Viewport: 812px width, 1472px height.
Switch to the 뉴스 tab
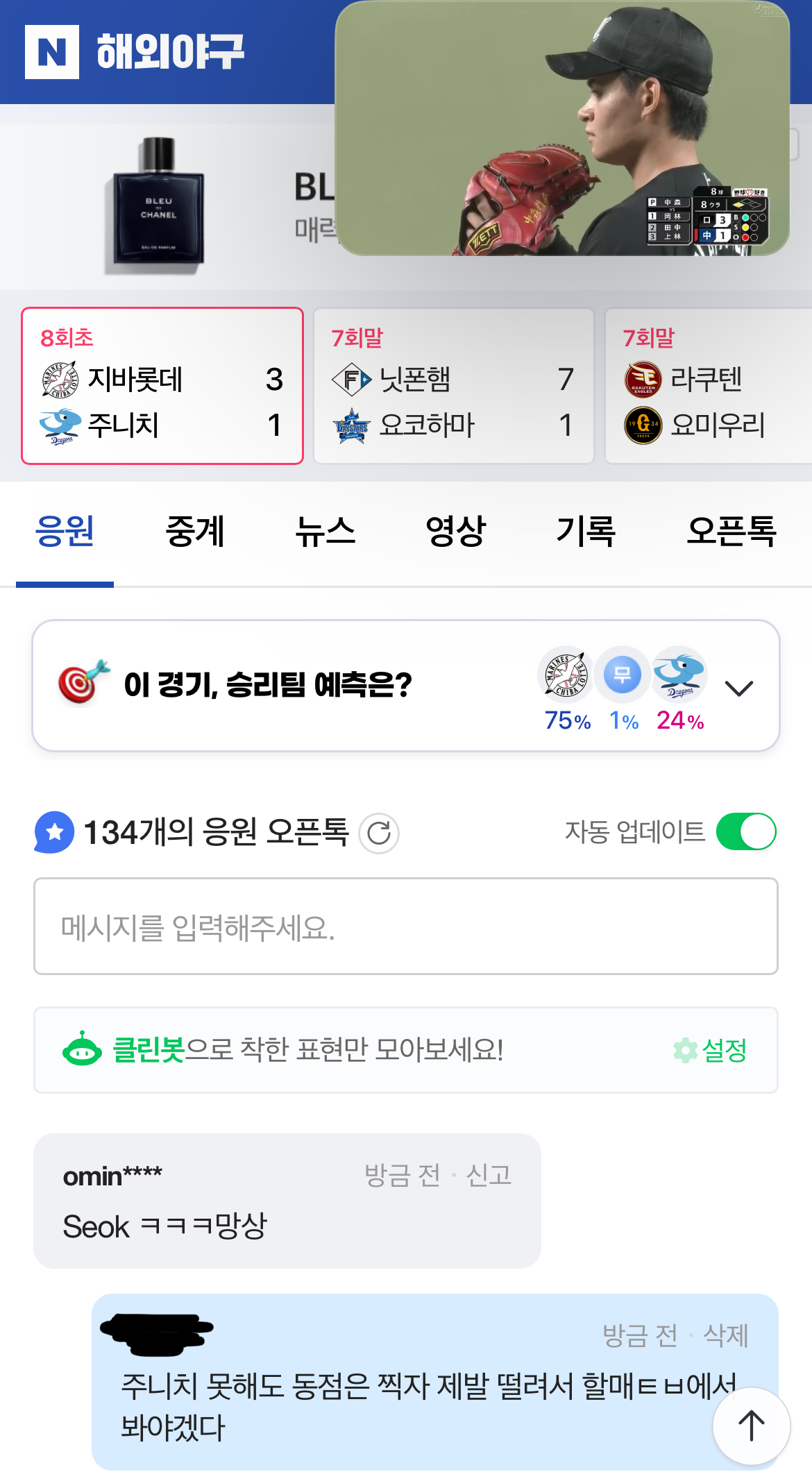pyautogui.click(x=325, y=532)
